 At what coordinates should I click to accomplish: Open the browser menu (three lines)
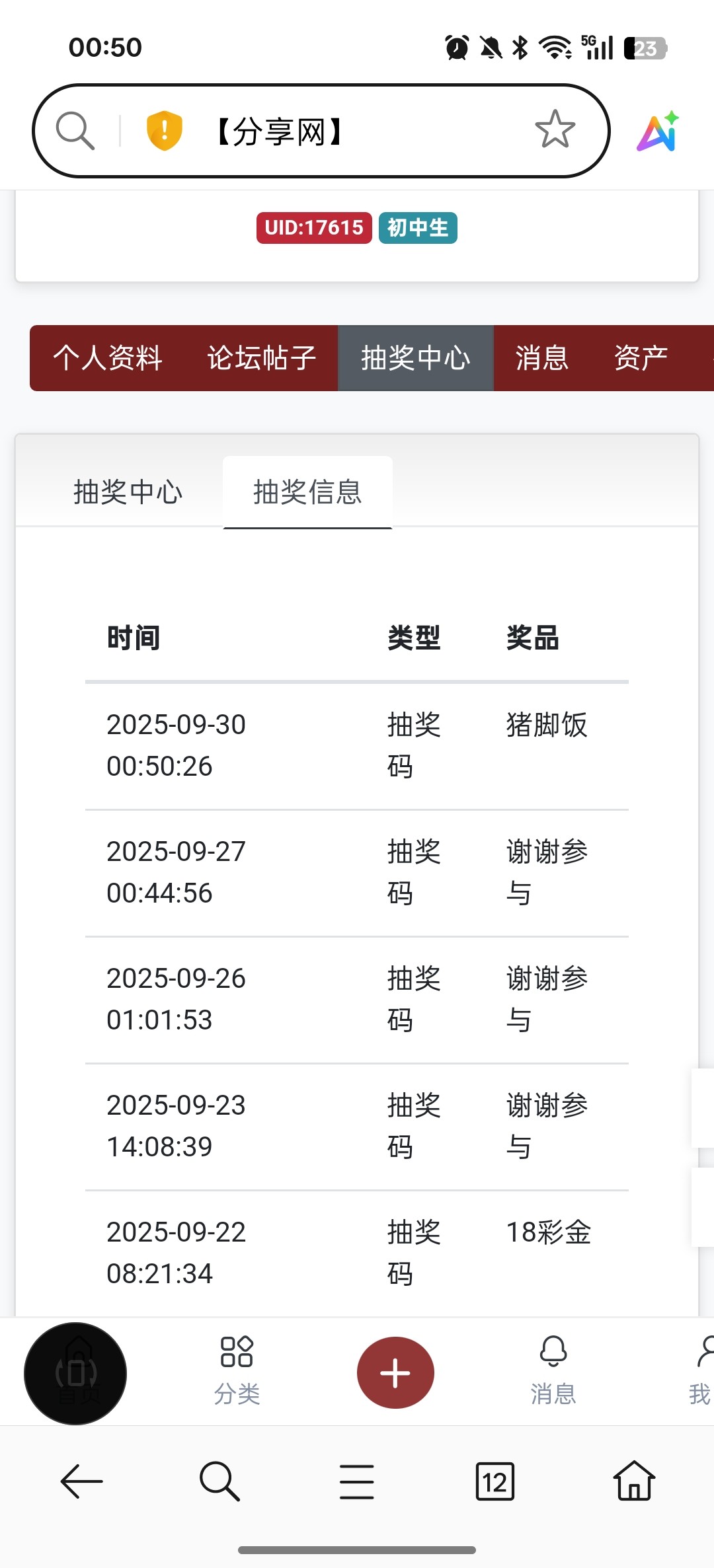(357, 1481)
